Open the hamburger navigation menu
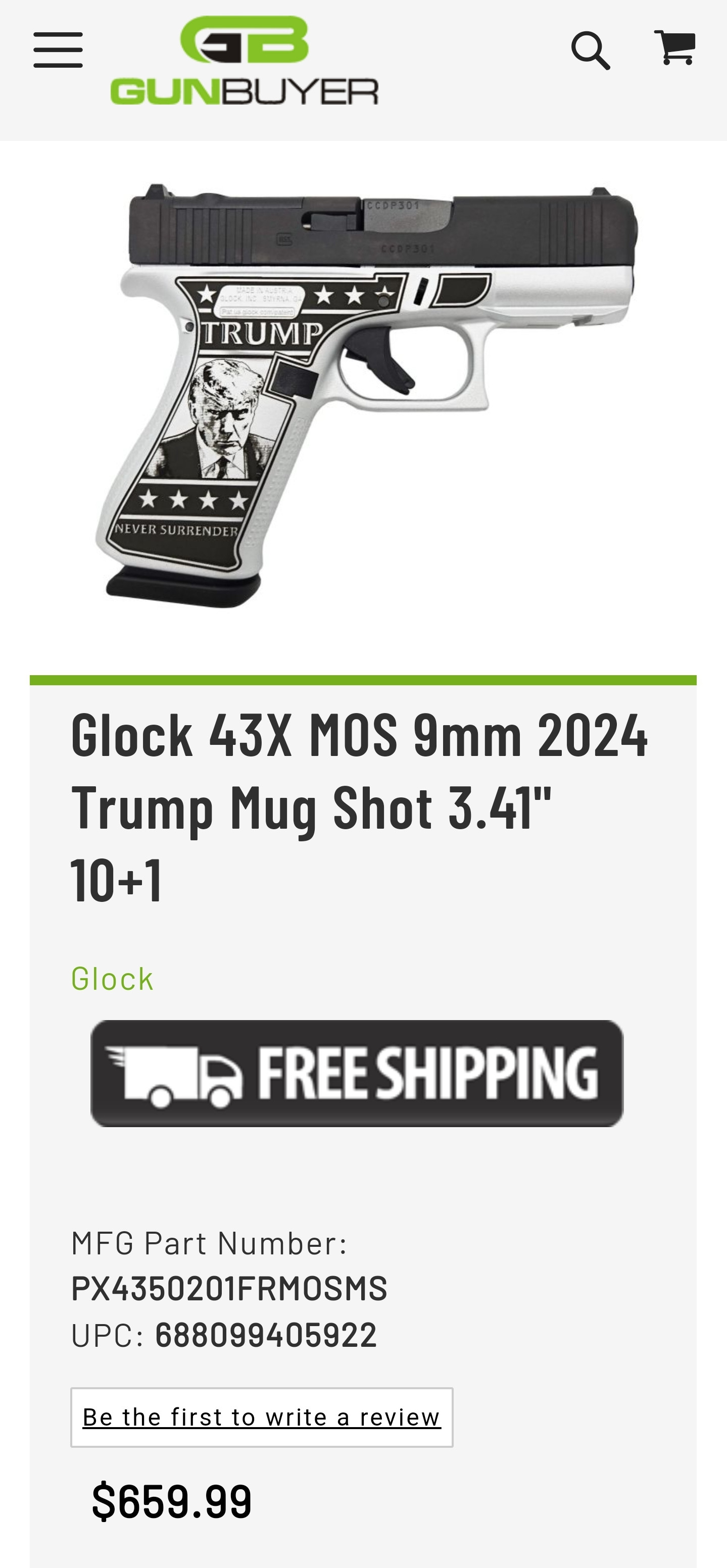Screen dimensions: 727x1568 58,50
